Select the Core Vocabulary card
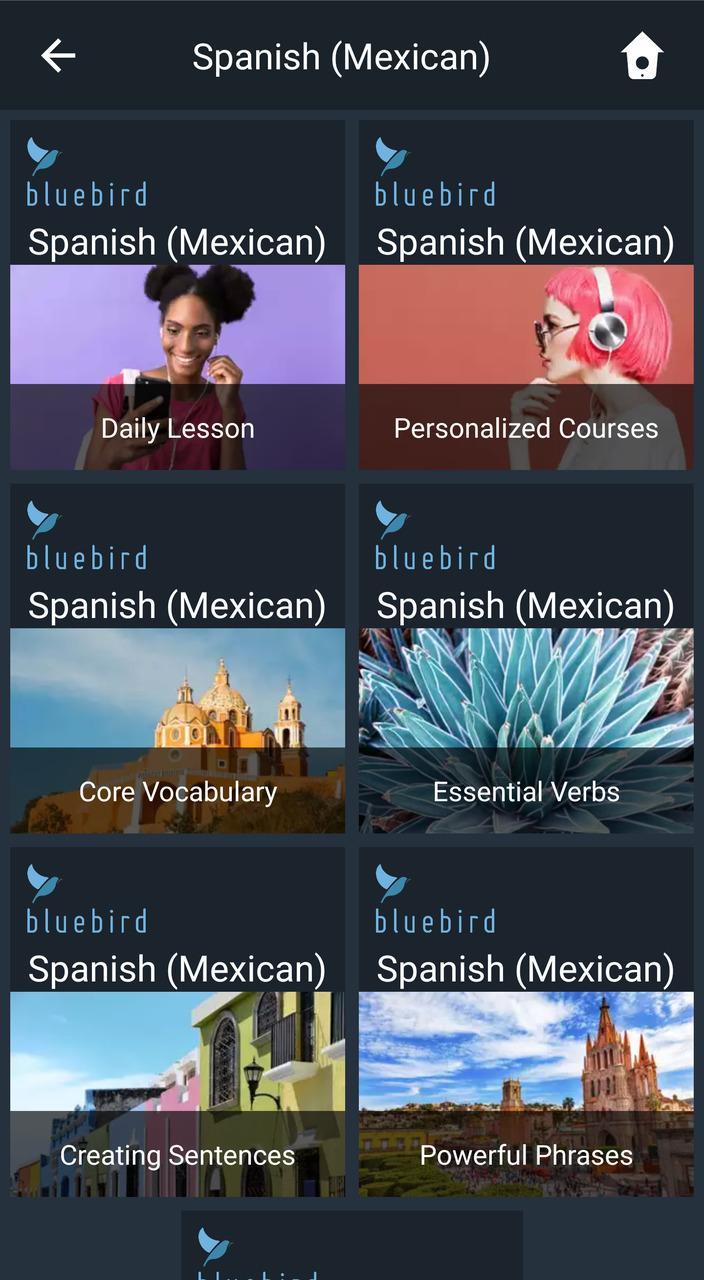This screenshot has height=1280, width=704. click(x=178, y=659)
